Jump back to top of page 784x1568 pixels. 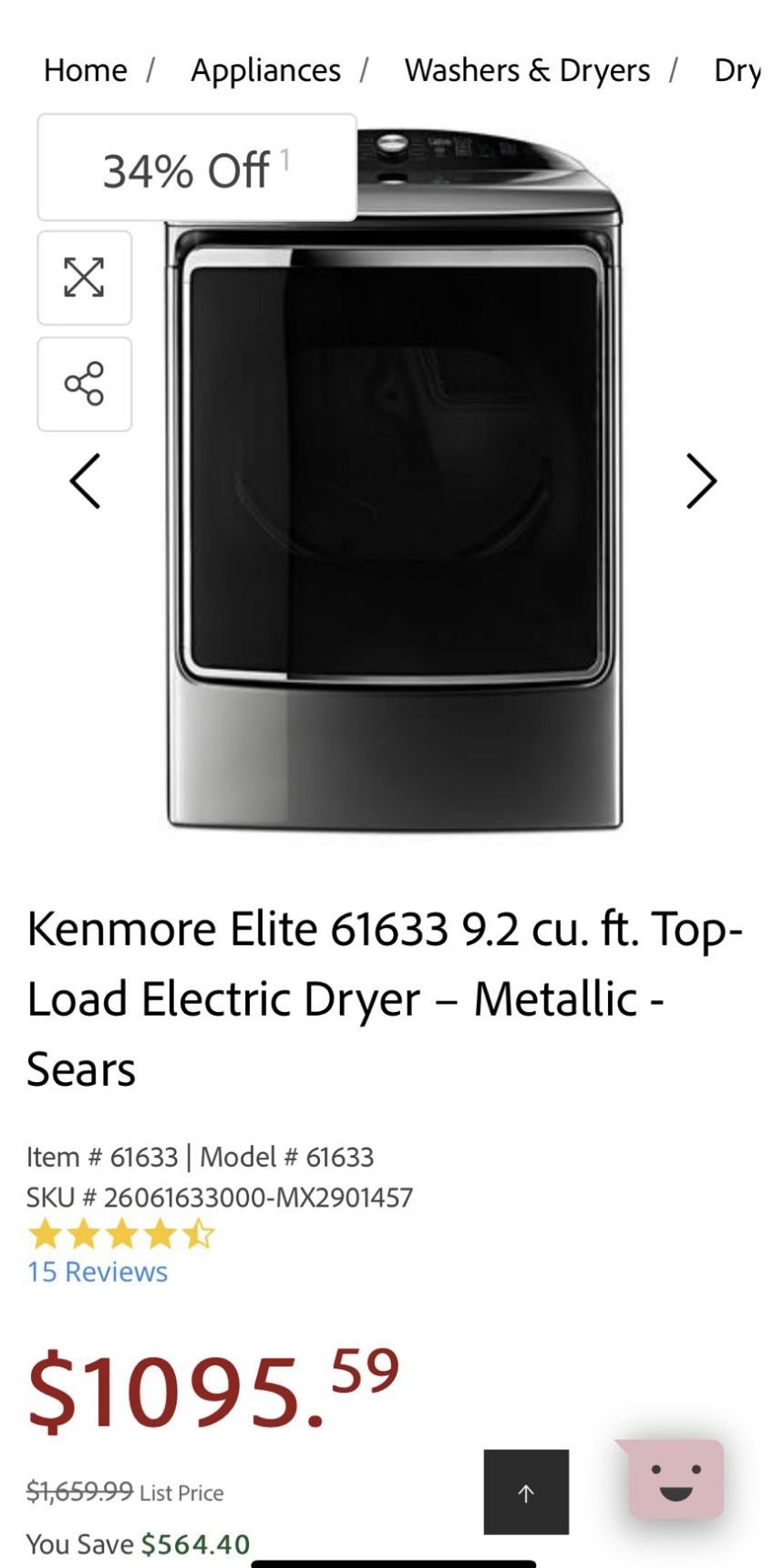[526, 1492]
